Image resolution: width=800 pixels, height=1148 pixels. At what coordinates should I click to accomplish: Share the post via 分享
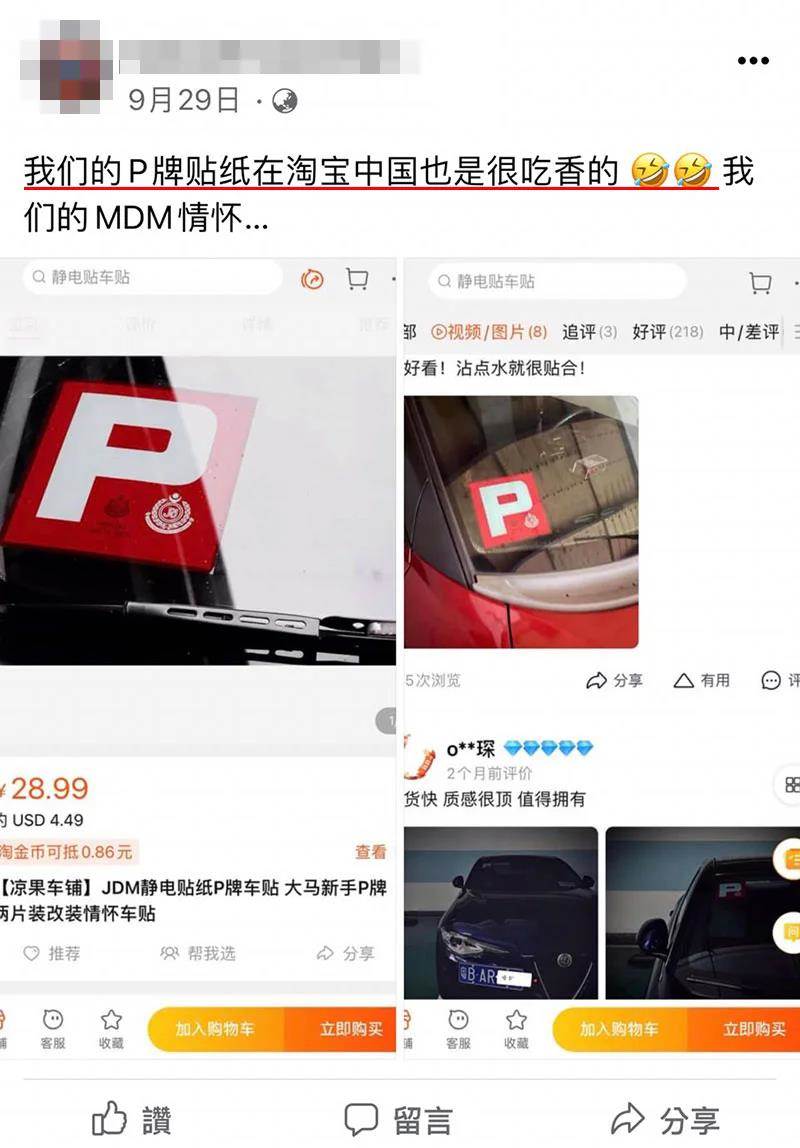click(665, 1119)
